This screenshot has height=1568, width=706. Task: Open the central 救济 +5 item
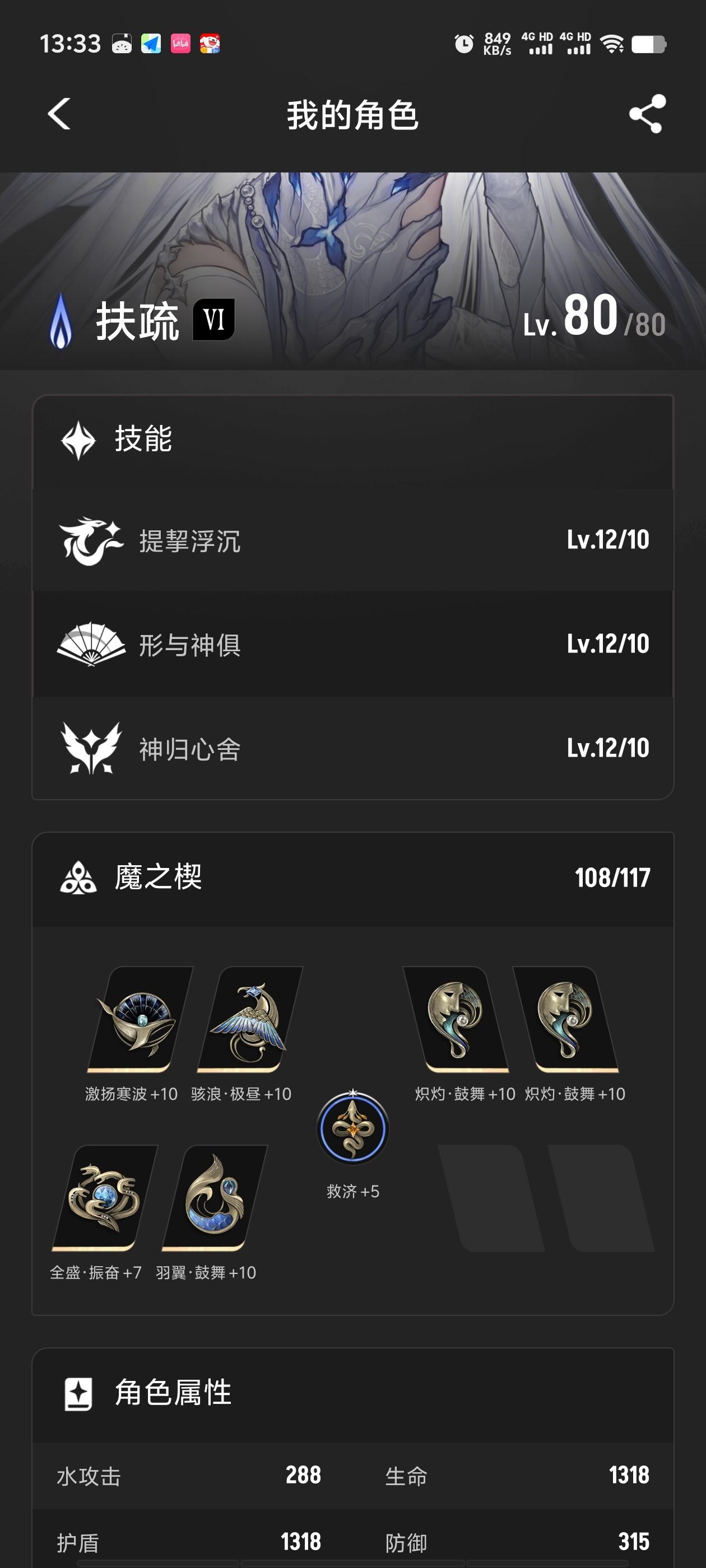352,1129
